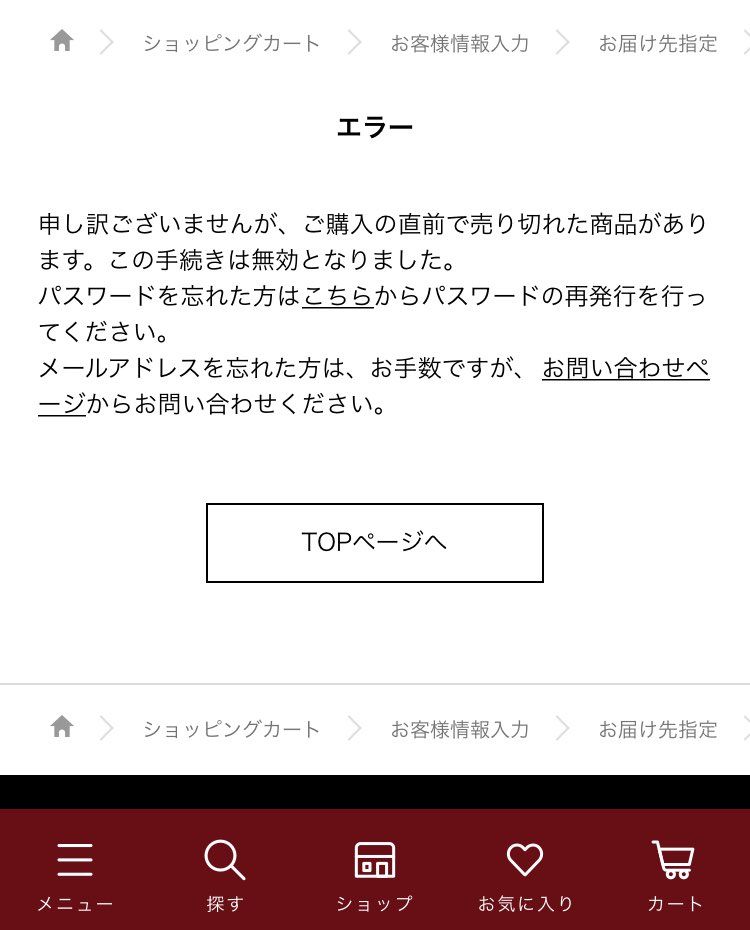750x930 pixels.
Task: Open the お問い合わせページ link
Action: [x=626, y=369]
